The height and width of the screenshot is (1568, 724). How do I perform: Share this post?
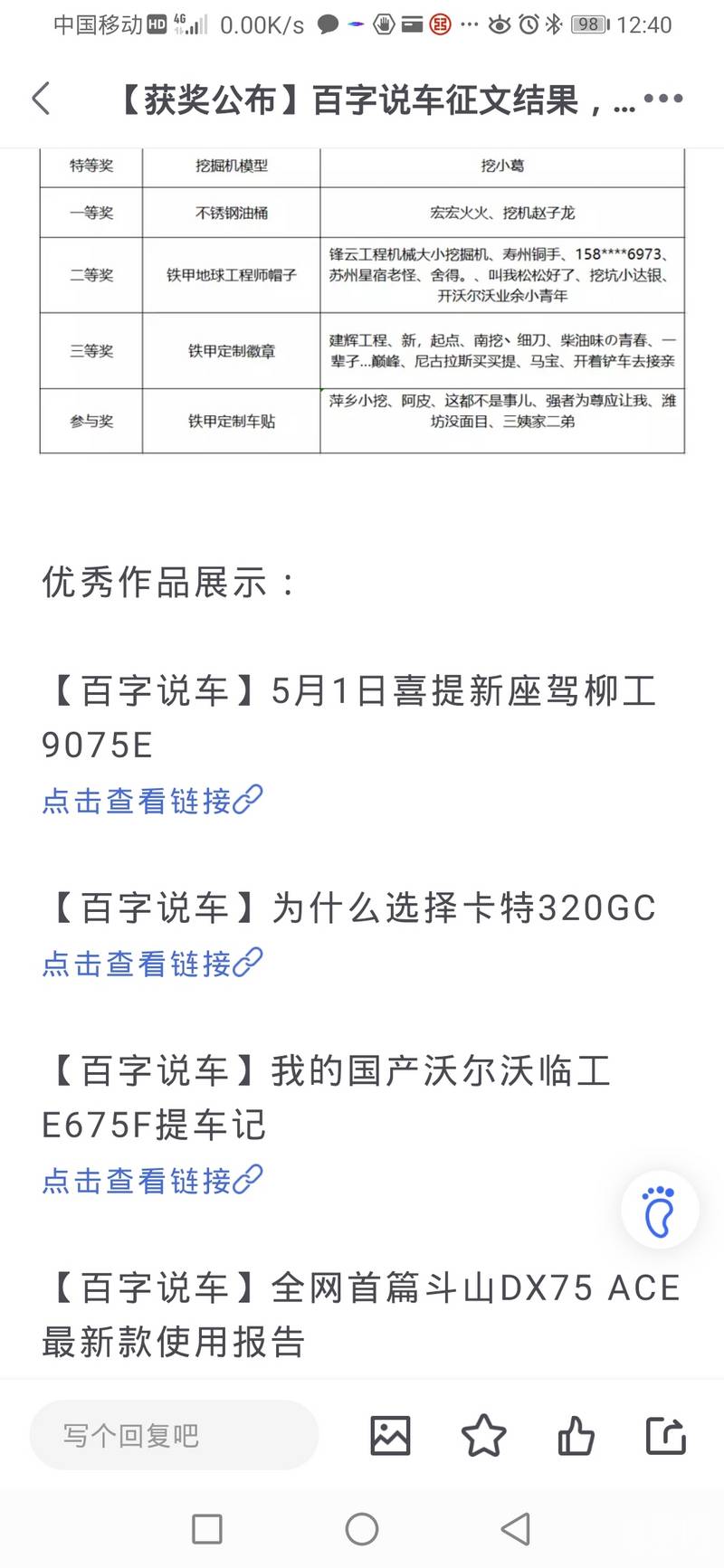pyautogui.click(x=666, y=1435)
